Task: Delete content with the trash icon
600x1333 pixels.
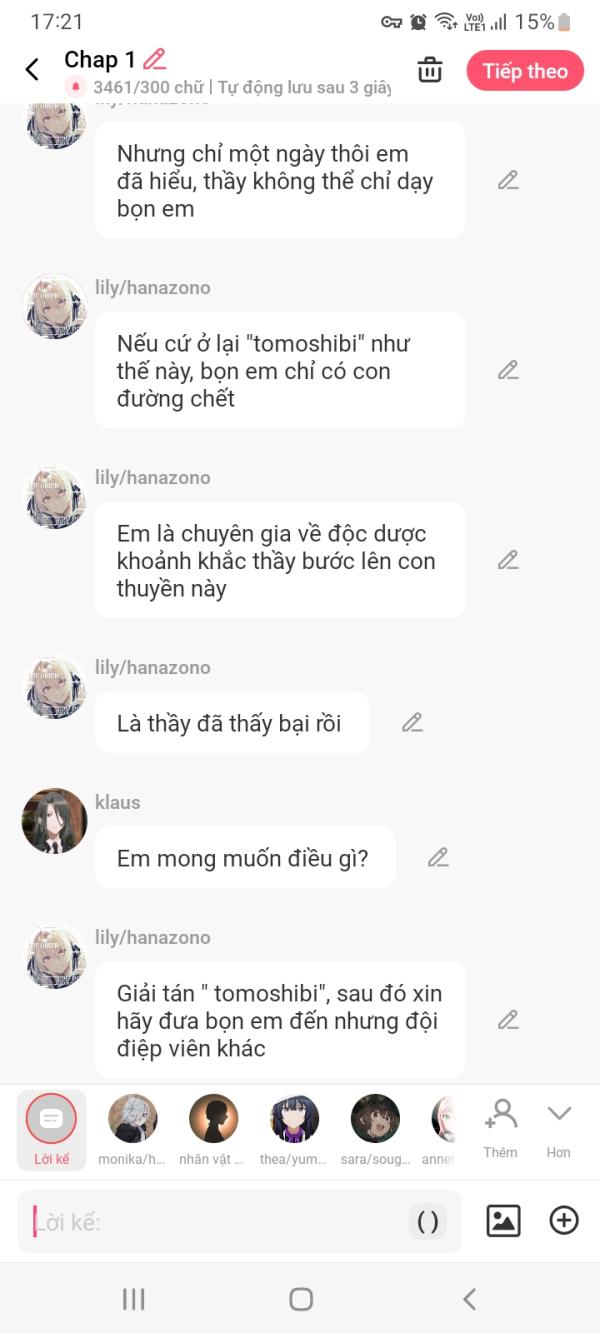Action: pos(429,70)
